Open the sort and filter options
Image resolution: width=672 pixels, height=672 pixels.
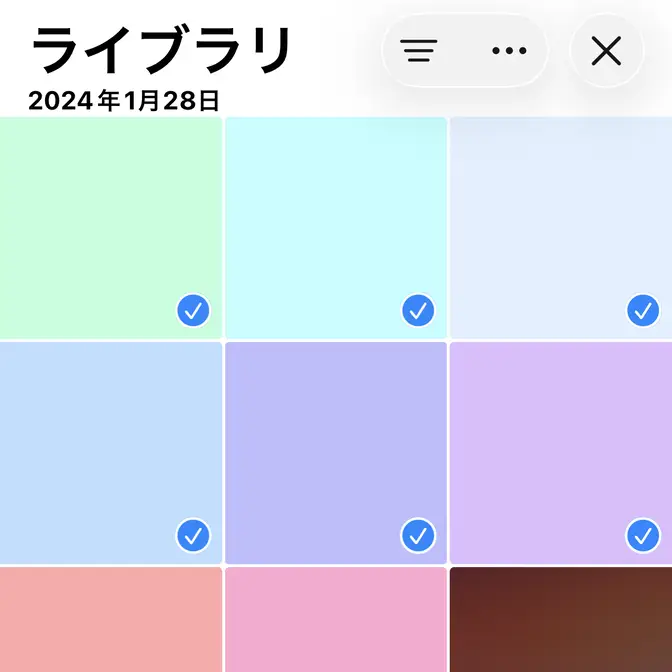[x=420, y=51]
